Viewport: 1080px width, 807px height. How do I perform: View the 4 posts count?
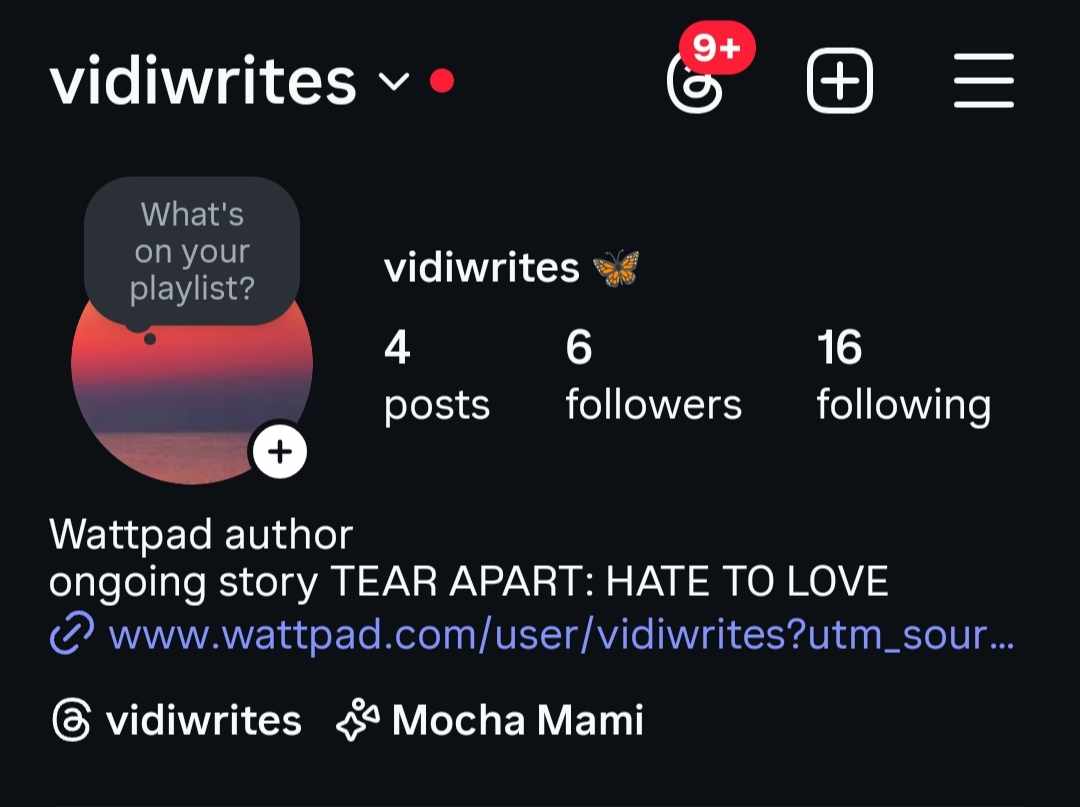pos(436,376)
